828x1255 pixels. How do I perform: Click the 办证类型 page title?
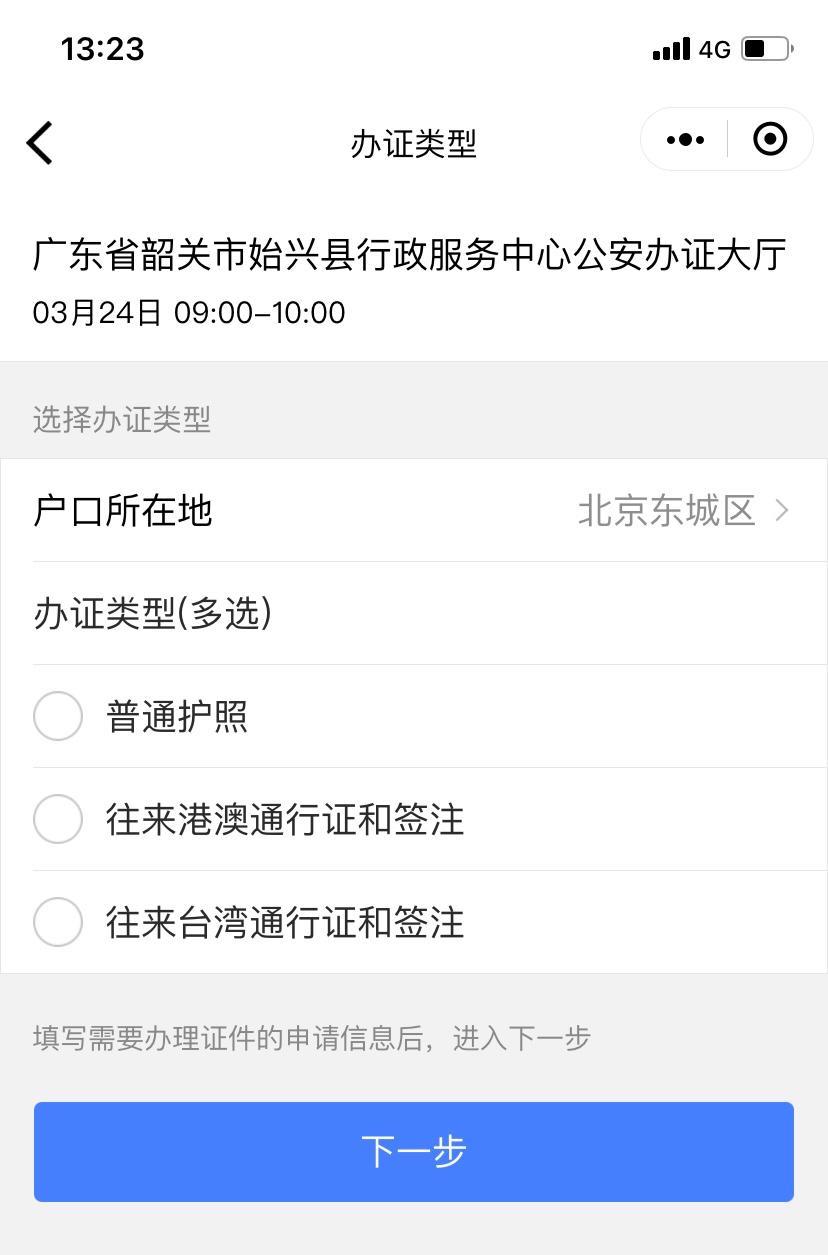point(414,145)
